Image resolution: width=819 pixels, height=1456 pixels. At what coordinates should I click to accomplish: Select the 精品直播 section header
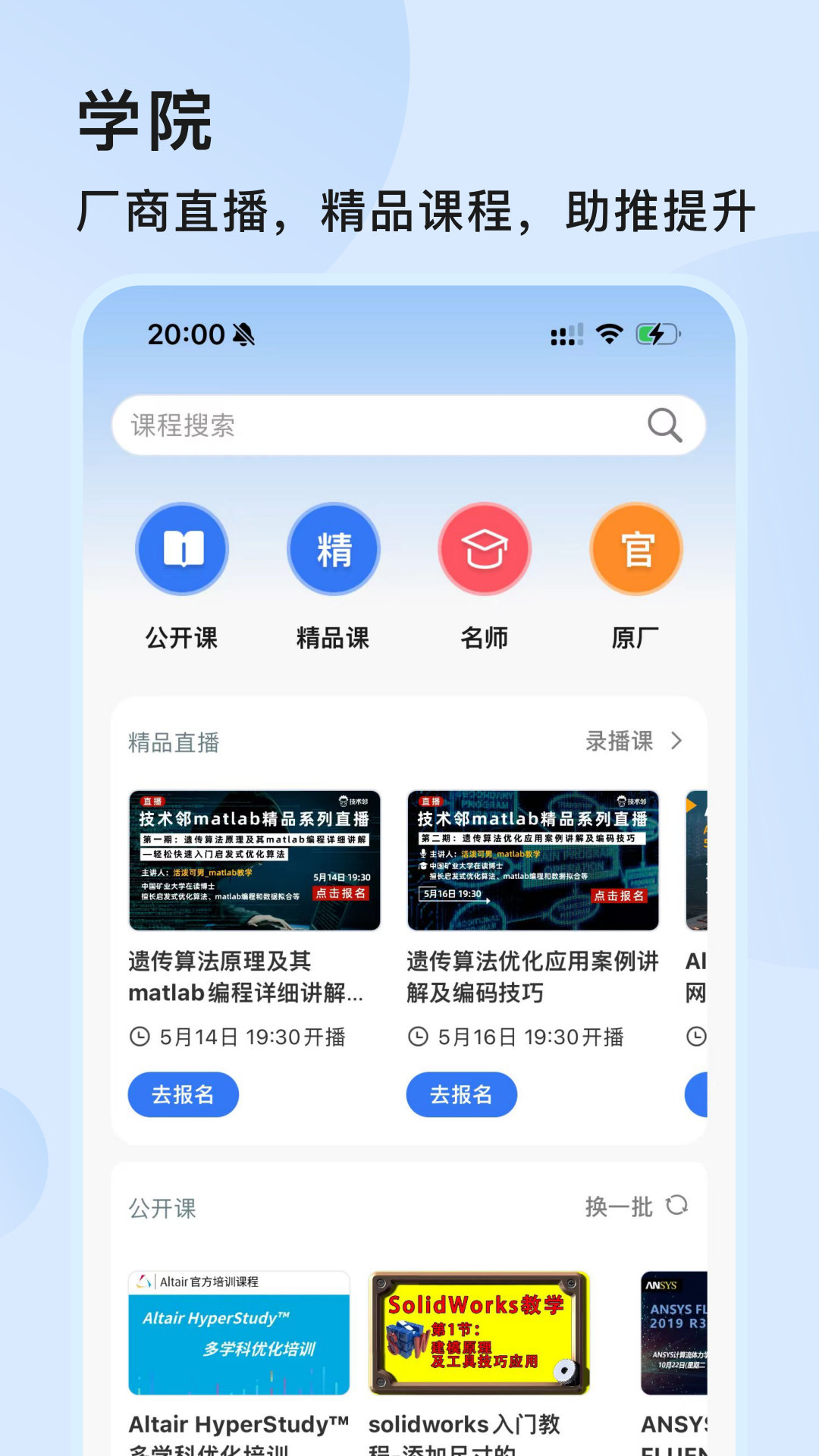click(173, 743)
